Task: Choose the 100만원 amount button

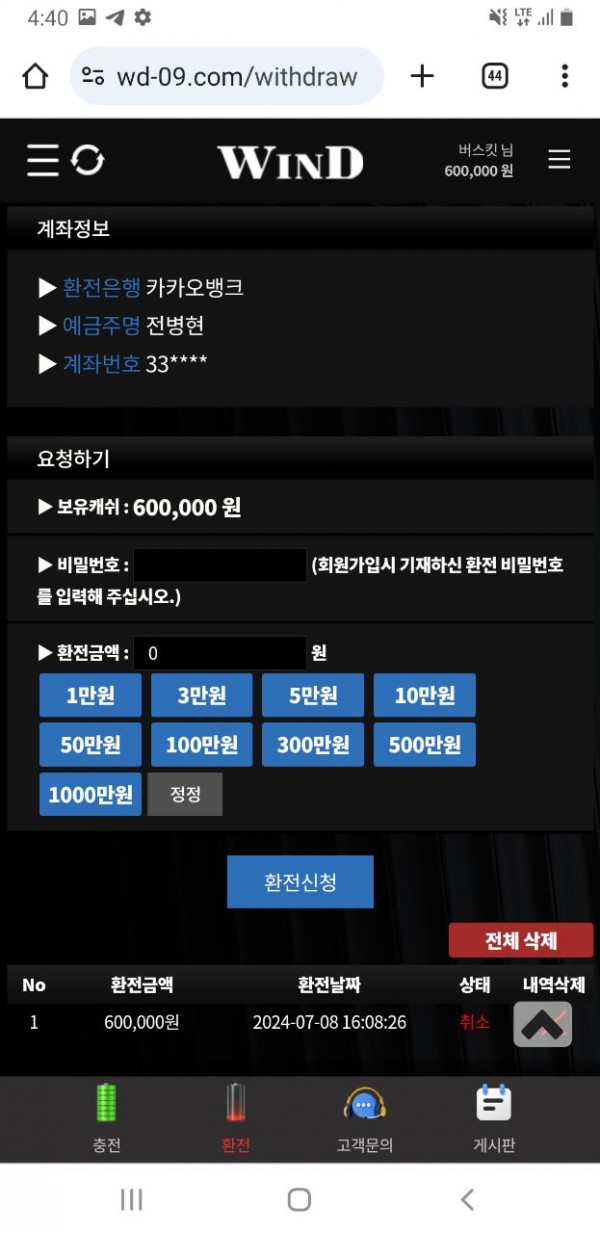Action: click(x=201, y=745)
